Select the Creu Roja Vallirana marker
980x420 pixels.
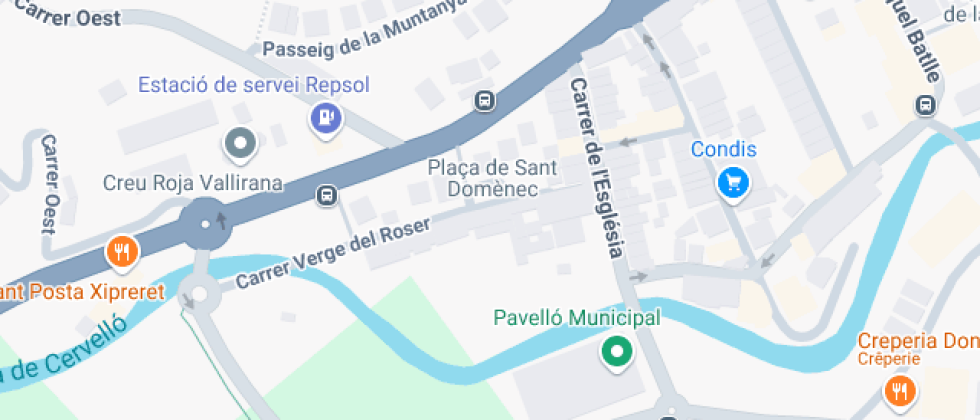tap(240, 145)
